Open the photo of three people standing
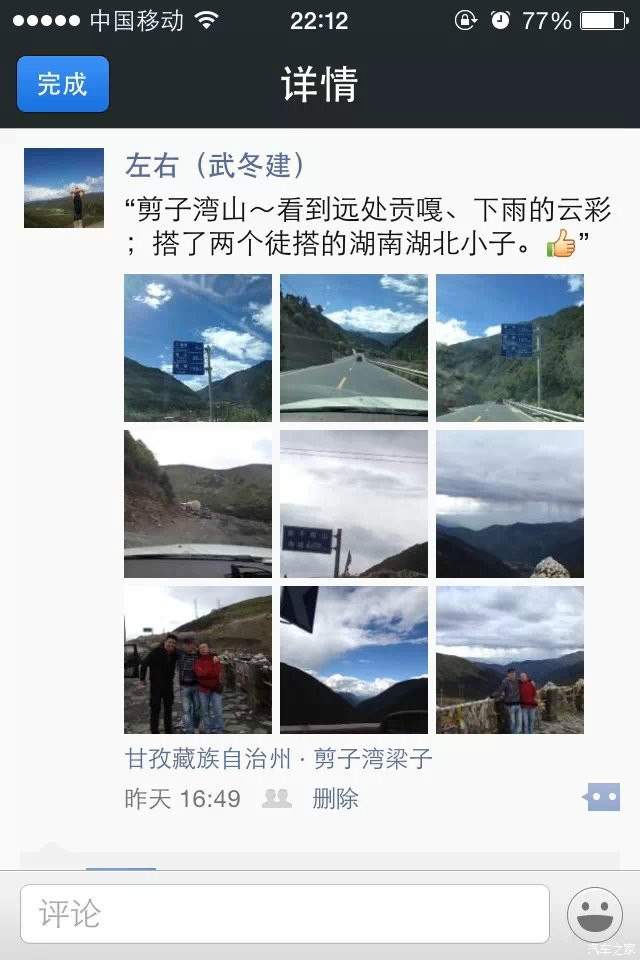 (x=198, y=660)
